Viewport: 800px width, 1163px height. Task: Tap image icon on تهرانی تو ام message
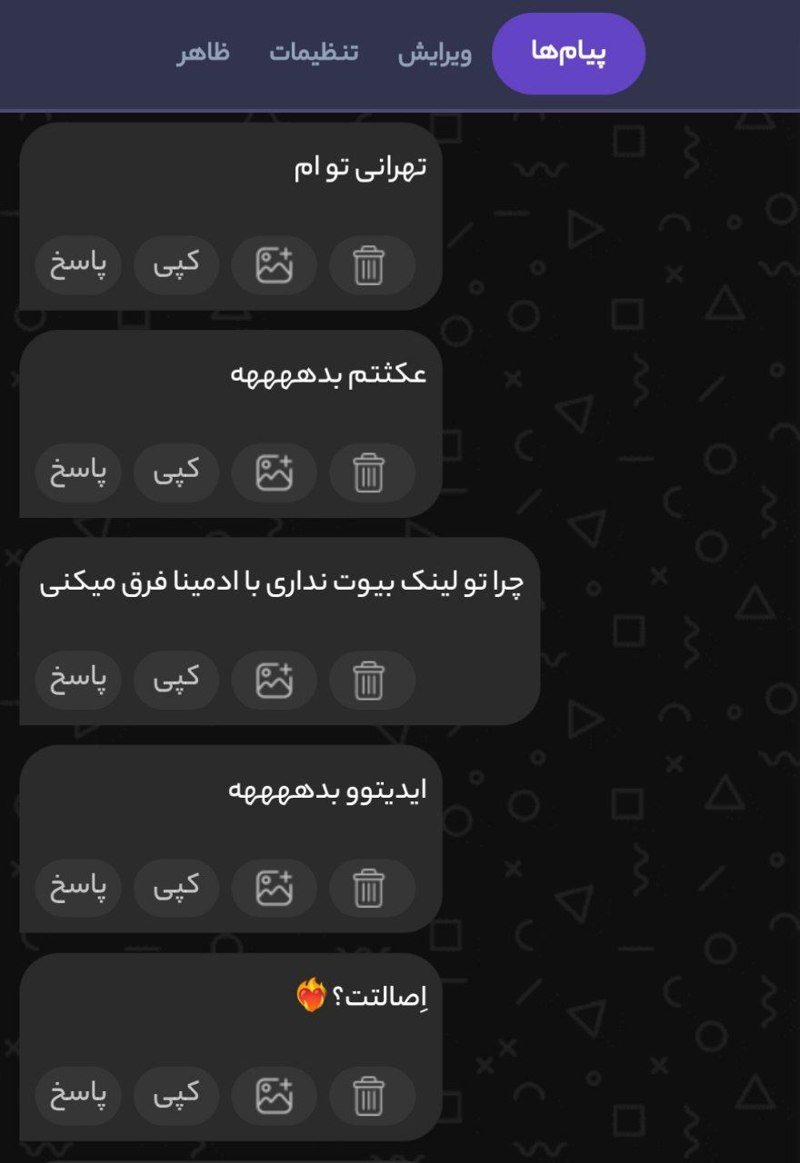coord(274,266)
